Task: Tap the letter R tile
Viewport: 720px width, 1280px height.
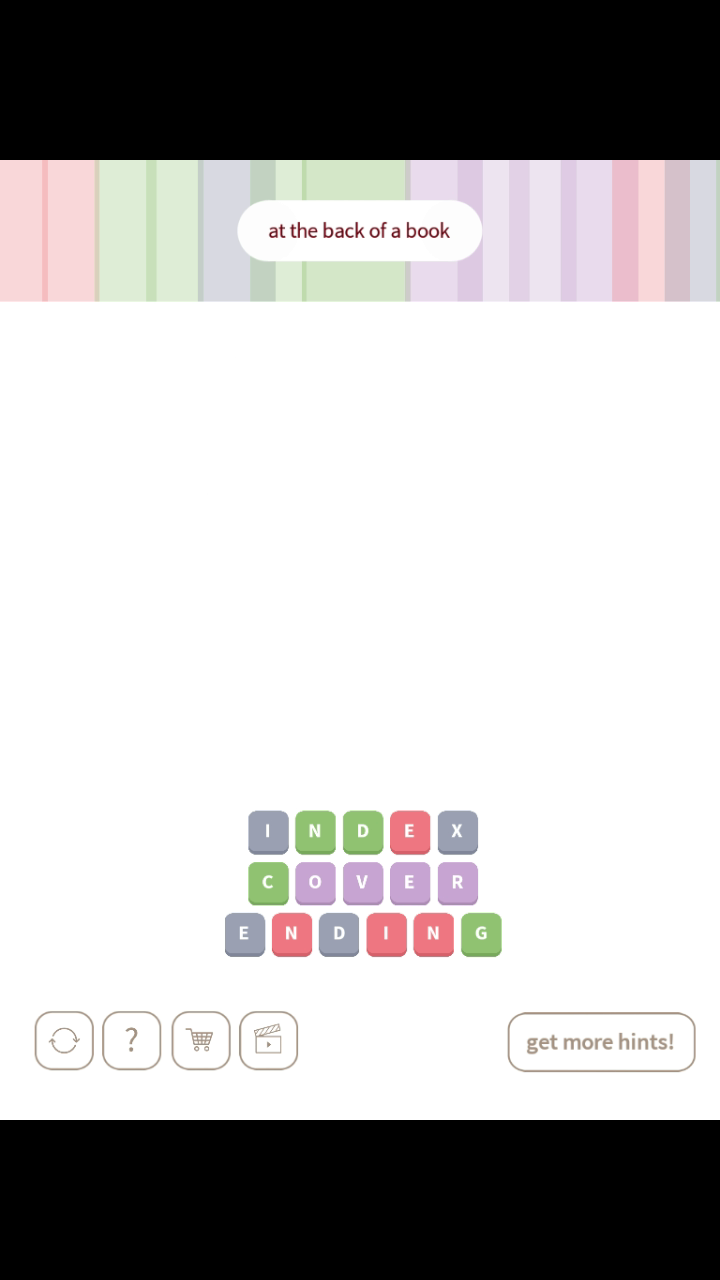Action: click(x=457, y=883)
